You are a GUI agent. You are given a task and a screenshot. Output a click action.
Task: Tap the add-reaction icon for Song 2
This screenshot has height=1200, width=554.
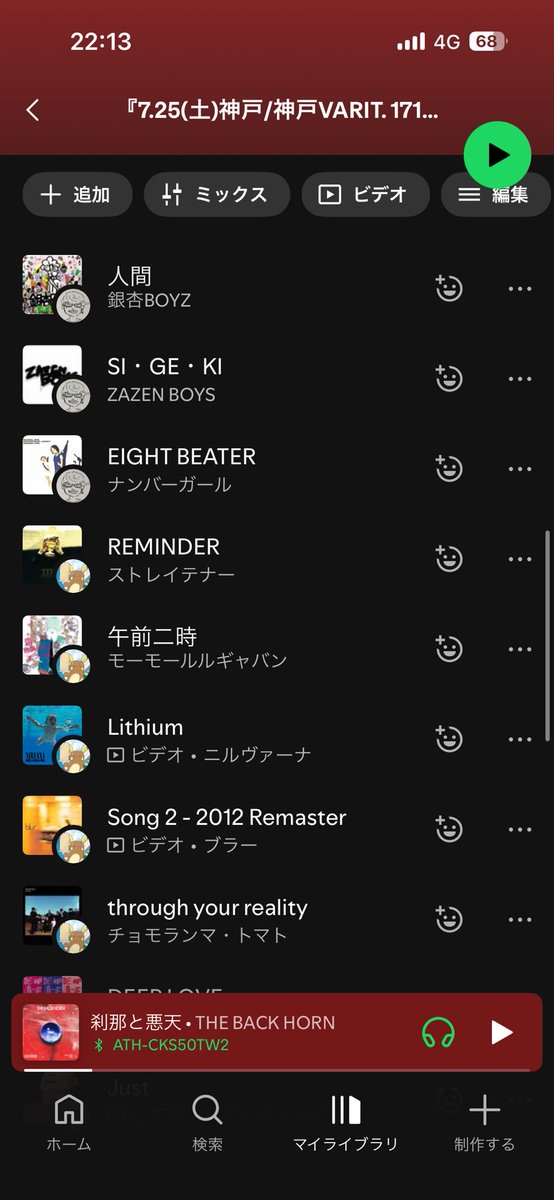tap(449, 829)
